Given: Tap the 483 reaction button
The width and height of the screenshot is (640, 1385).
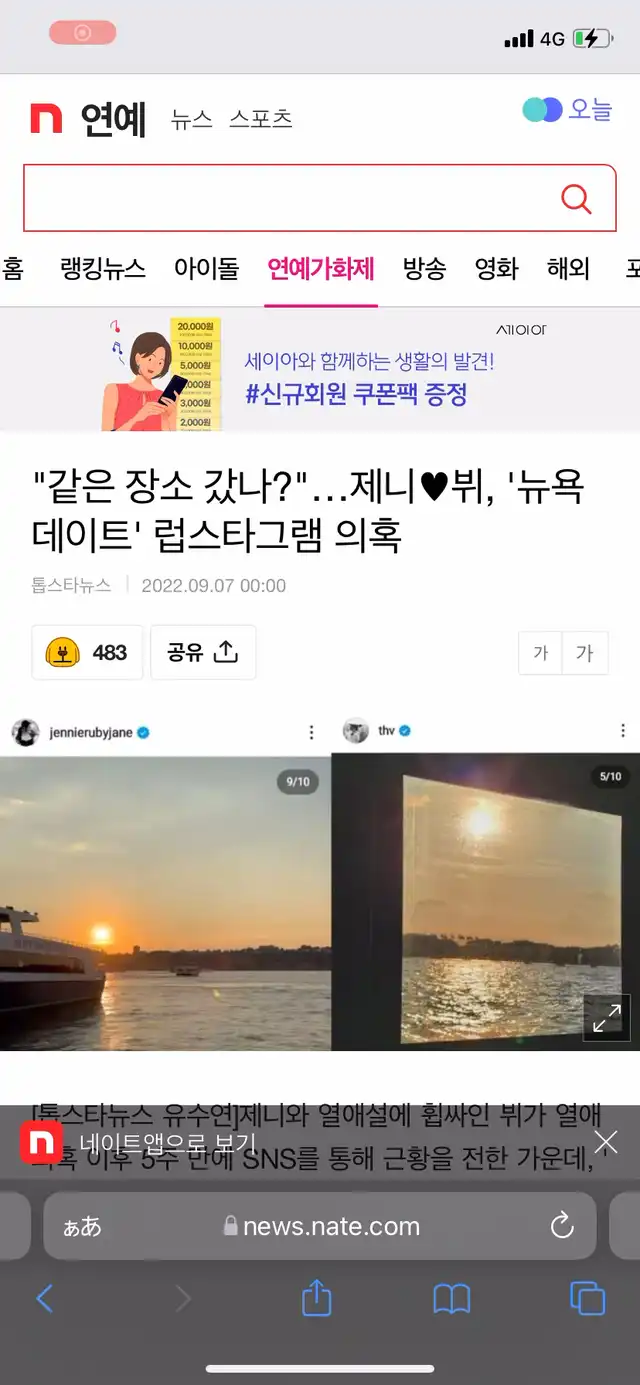Looking at the screenshot, I should pos(88,653).
